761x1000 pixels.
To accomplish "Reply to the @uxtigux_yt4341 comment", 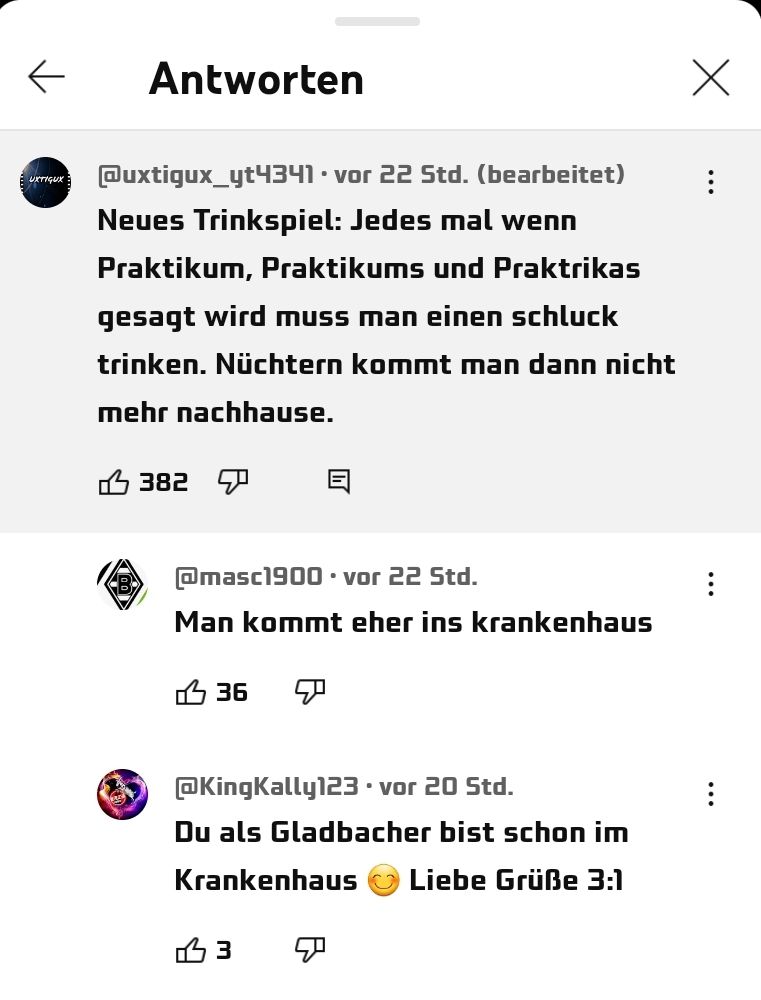I will [339, 482].
